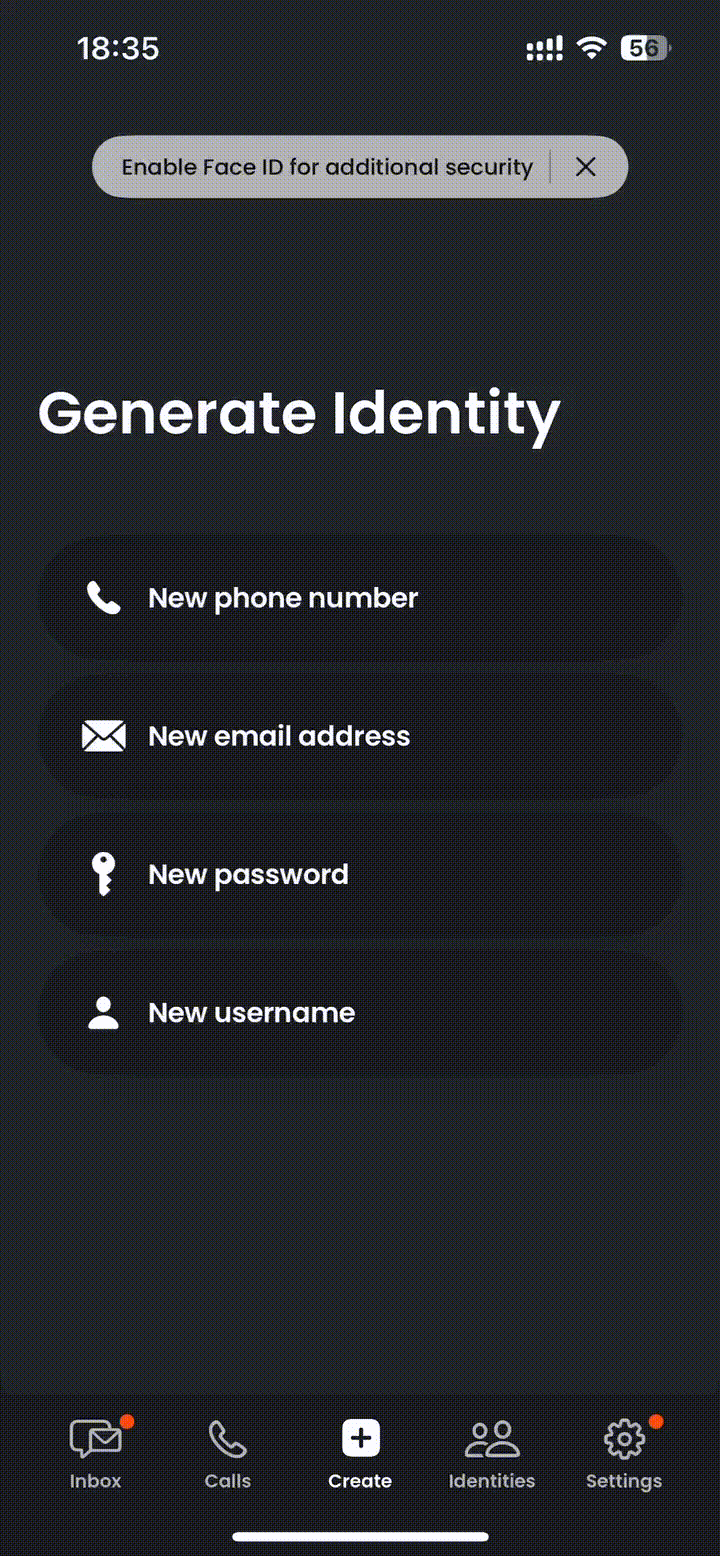Create a new username

tap(360, 1013)
